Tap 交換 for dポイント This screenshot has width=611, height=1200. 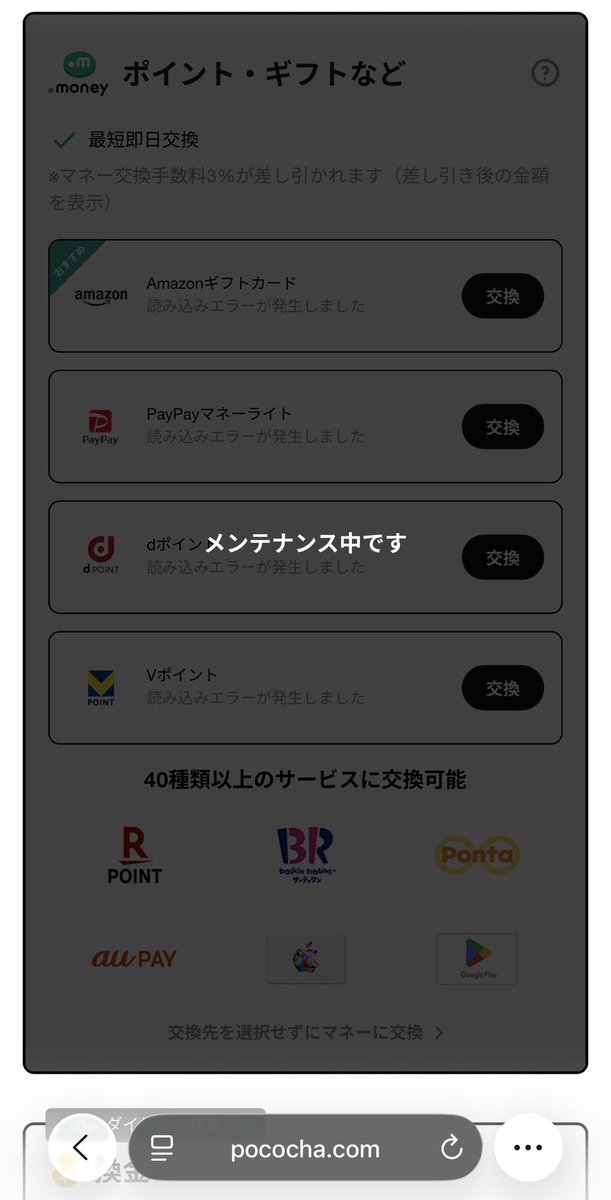click(503, 558)
